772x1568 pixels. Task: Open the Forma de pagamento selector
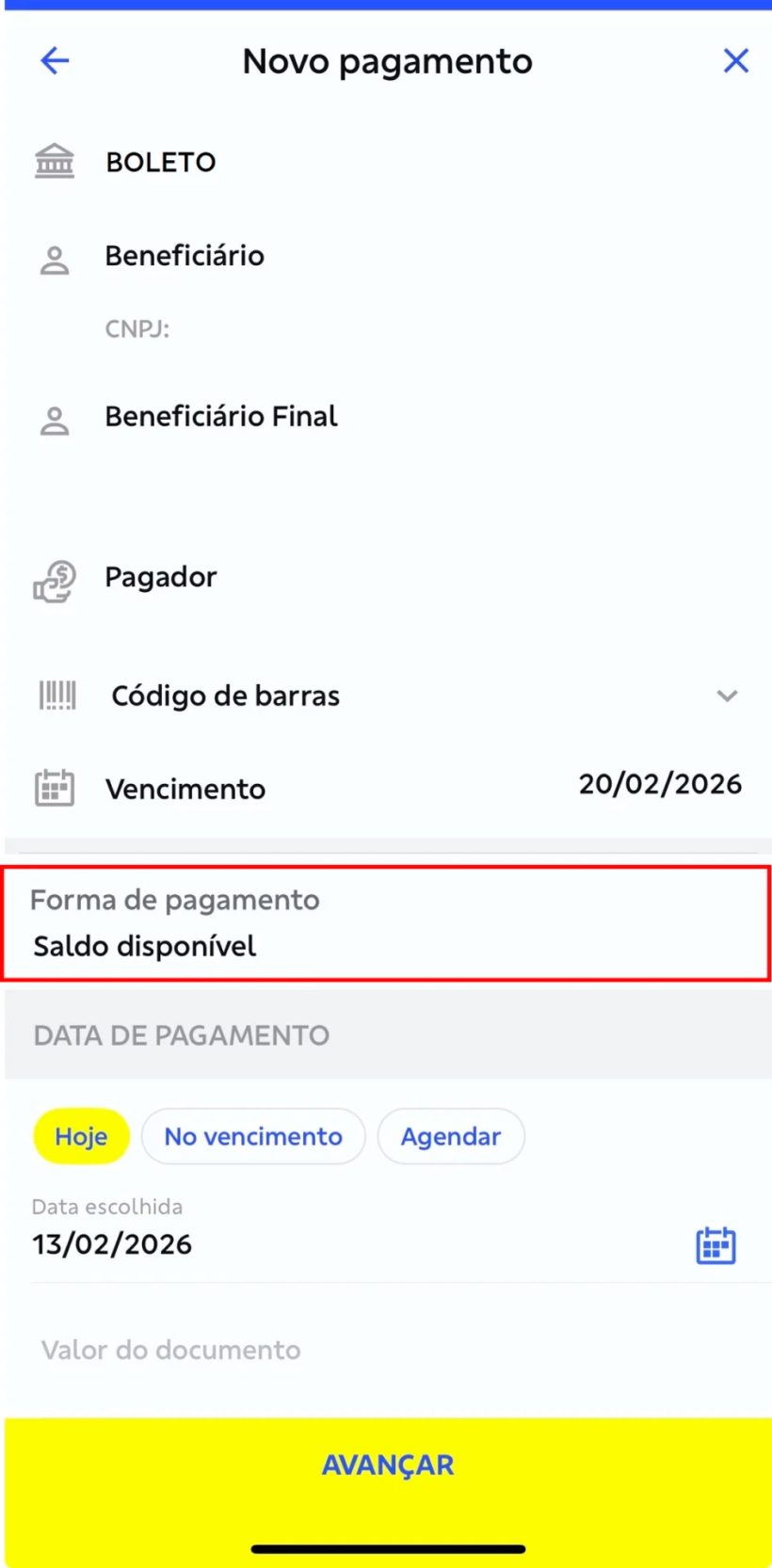(386, 922)
